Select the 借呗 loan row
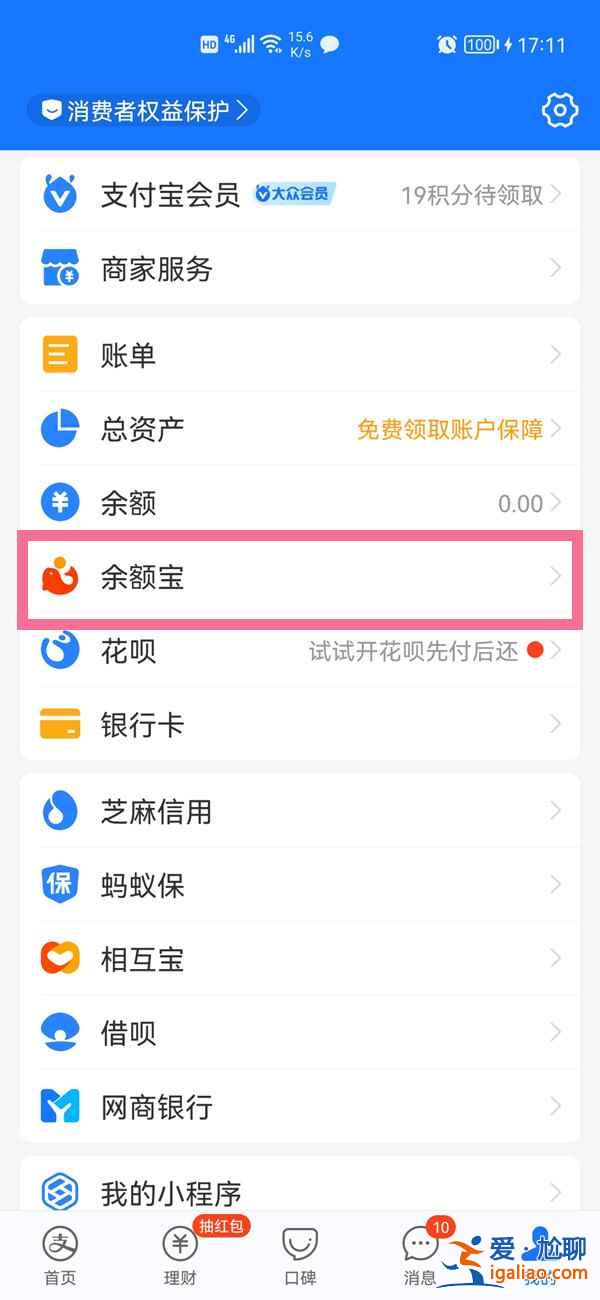The height and width of the screenshot is (1300, 600). (300, 1033)
